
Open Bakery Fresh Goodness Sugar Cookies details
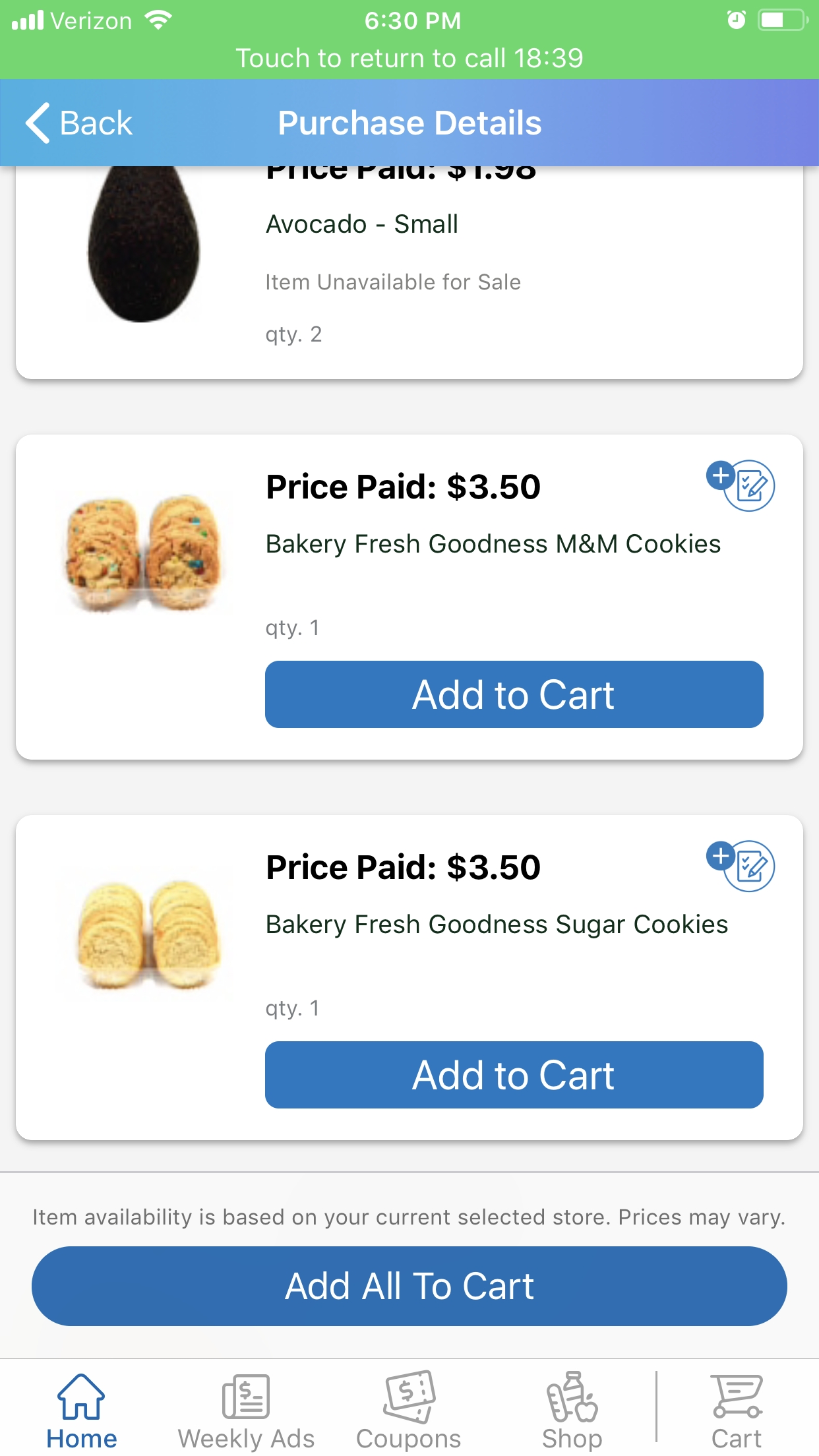(x=496, y=923)
